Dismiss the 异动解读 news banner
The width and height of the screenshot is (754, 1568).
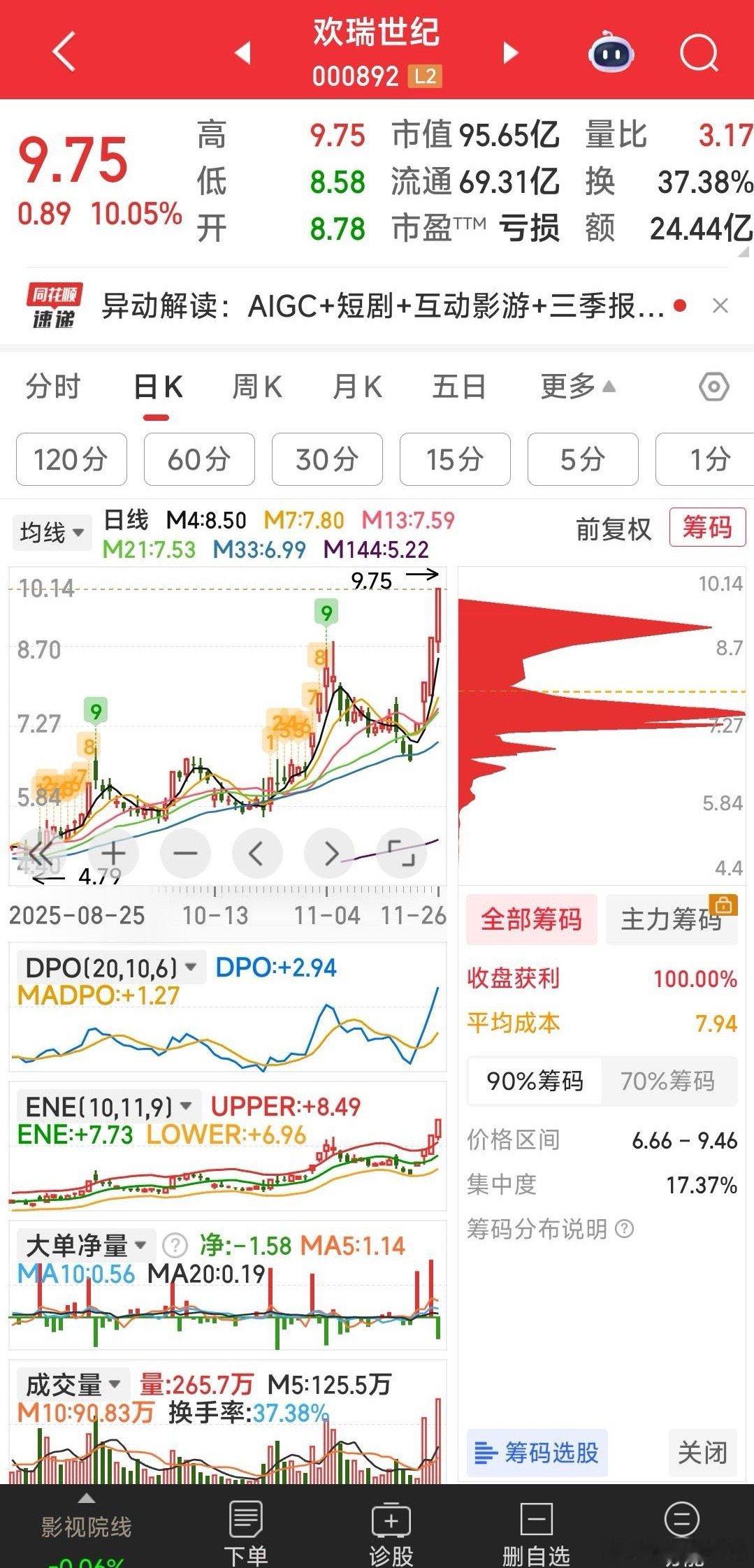(720, 305)
